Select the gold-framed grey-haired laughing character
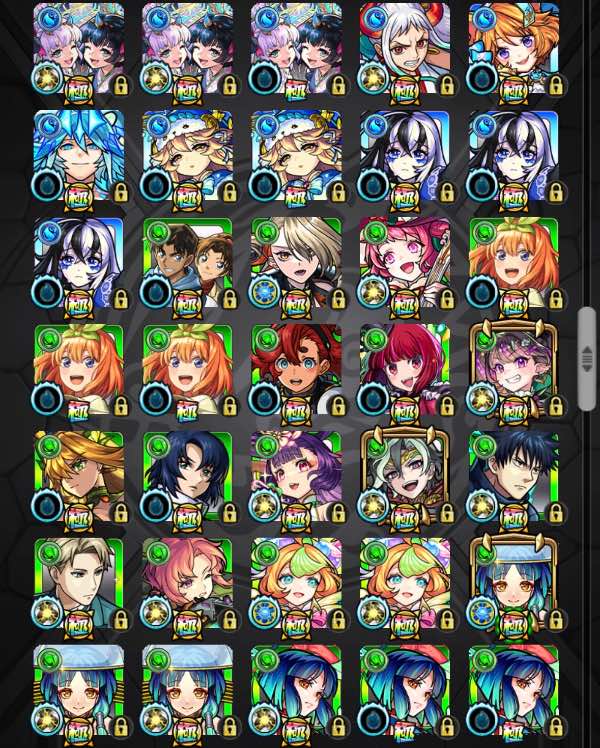 (x=405, y=477)
